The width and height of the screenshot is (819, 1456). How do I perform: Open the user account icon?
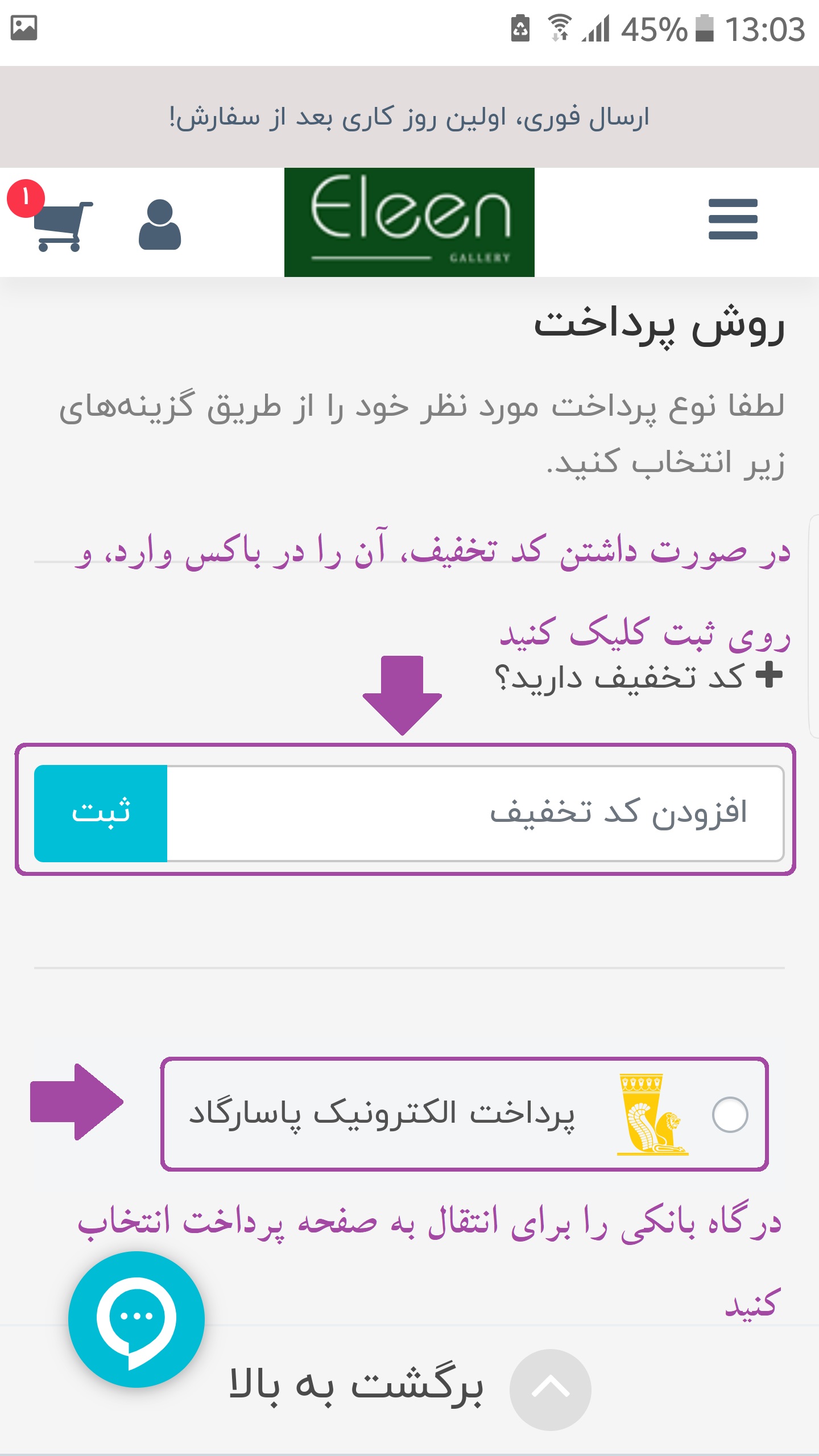point(160,225)
